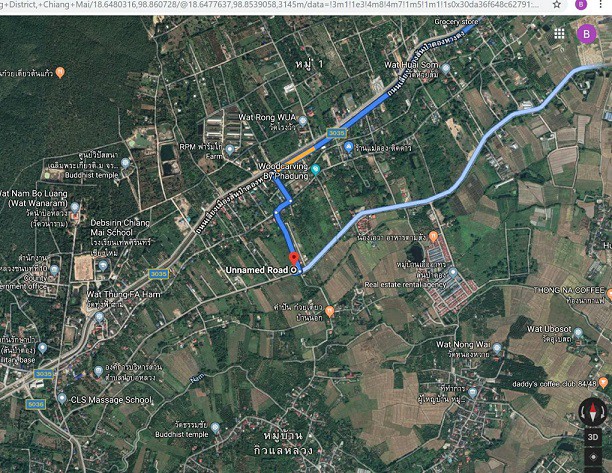Open the Wat Rong WJA marker
The image size is (612, 473).
click(303, 121)
